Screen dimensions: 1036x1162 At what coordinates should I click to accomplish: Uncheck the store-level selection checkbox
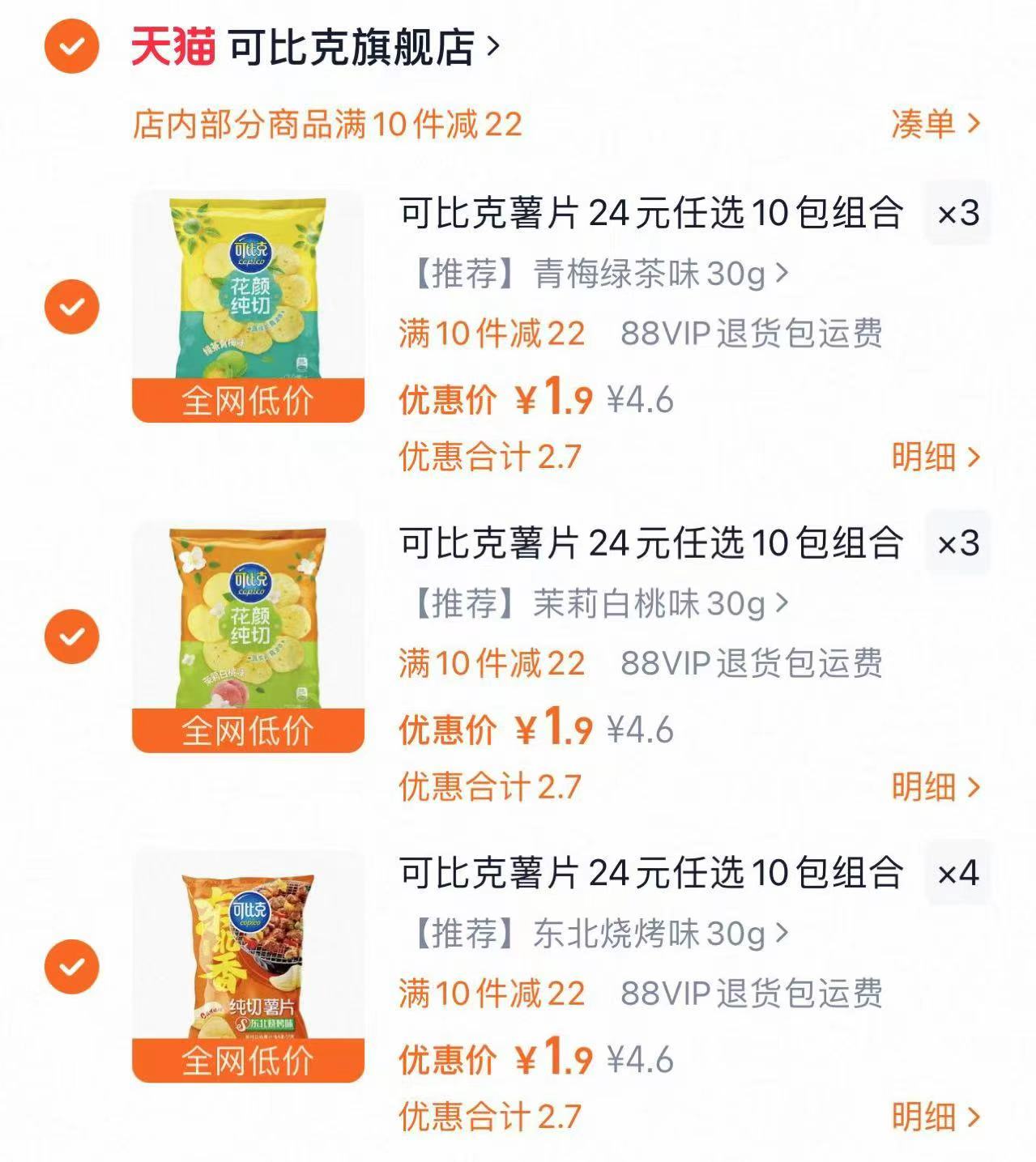pos(71,46)
